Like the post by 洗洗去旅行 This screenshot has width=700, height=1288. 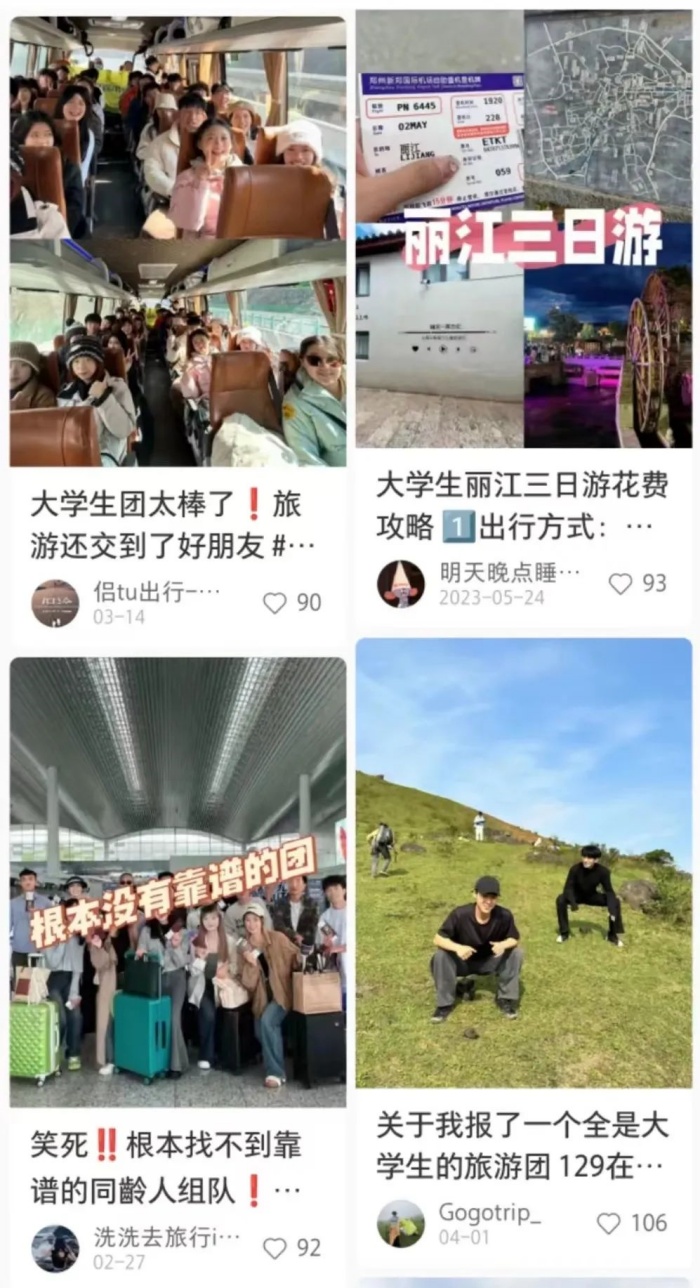275,1247
